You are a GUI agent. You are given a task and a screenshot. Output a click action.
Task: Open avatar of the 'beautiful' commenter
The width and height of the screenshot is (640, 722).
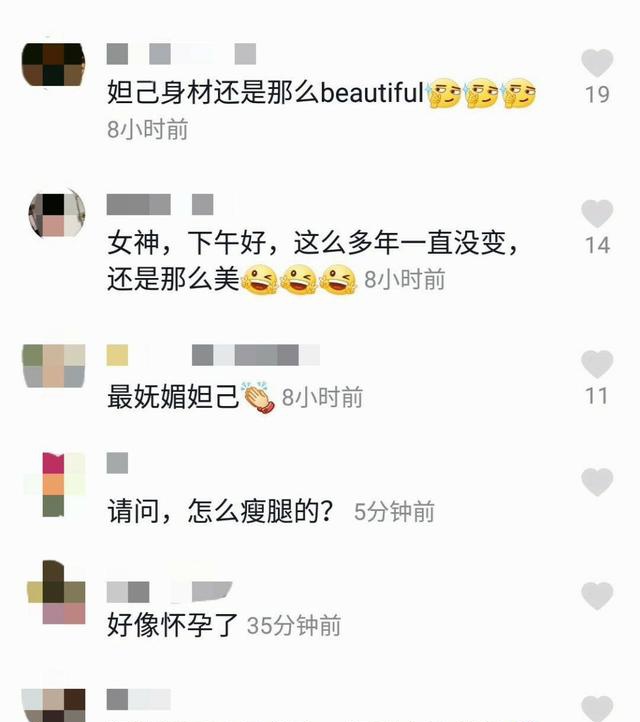coord(54,65)
